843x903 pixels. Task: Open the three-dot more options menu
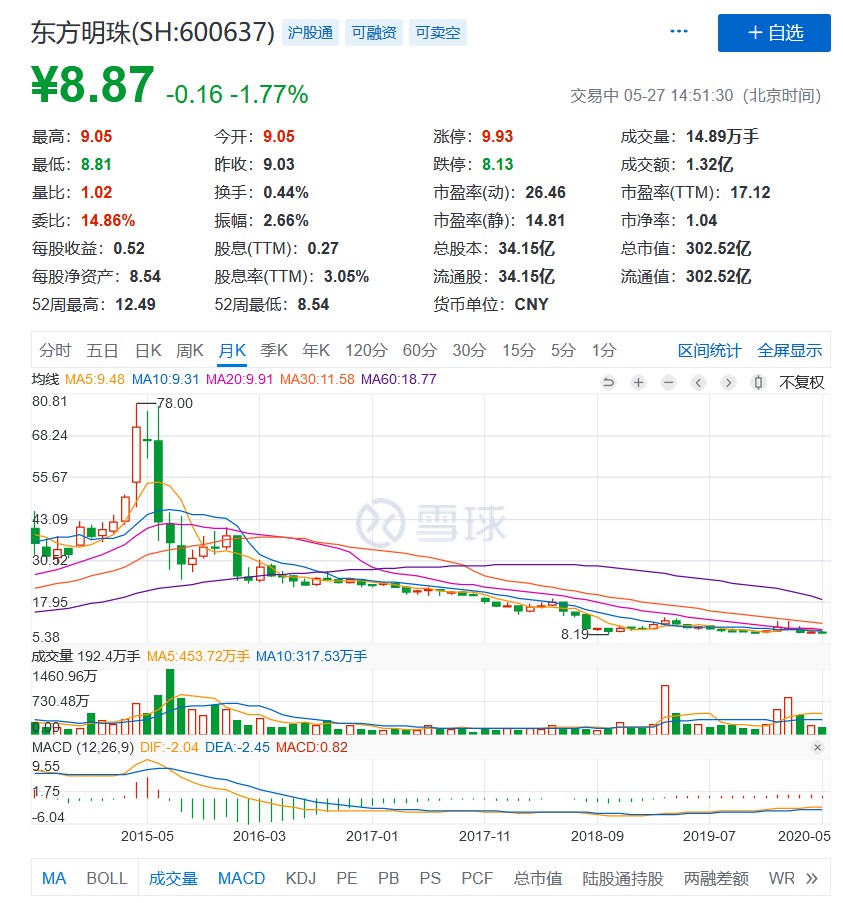(679, 32)
